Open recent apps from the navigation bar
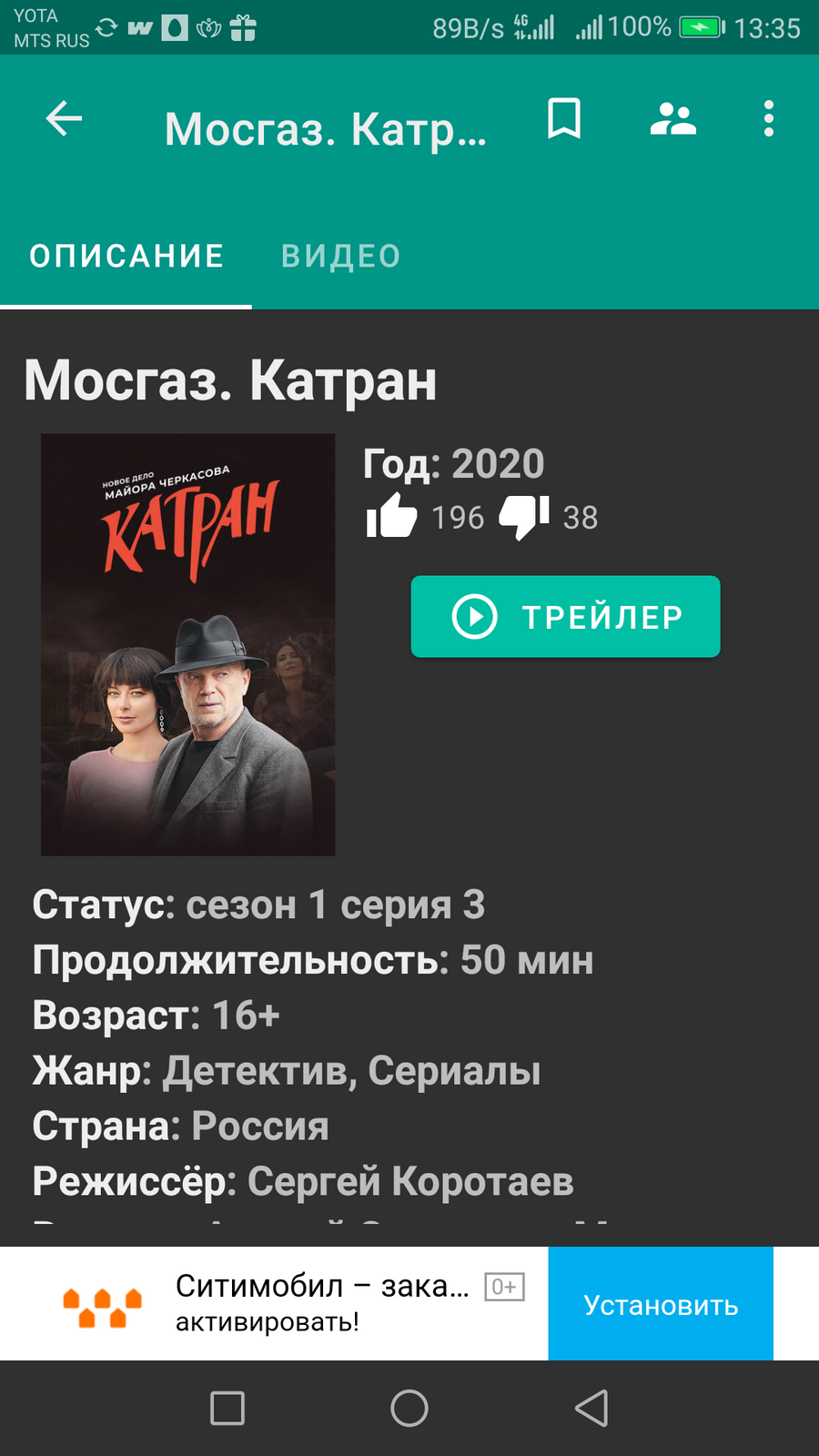 click(227, 1409)
